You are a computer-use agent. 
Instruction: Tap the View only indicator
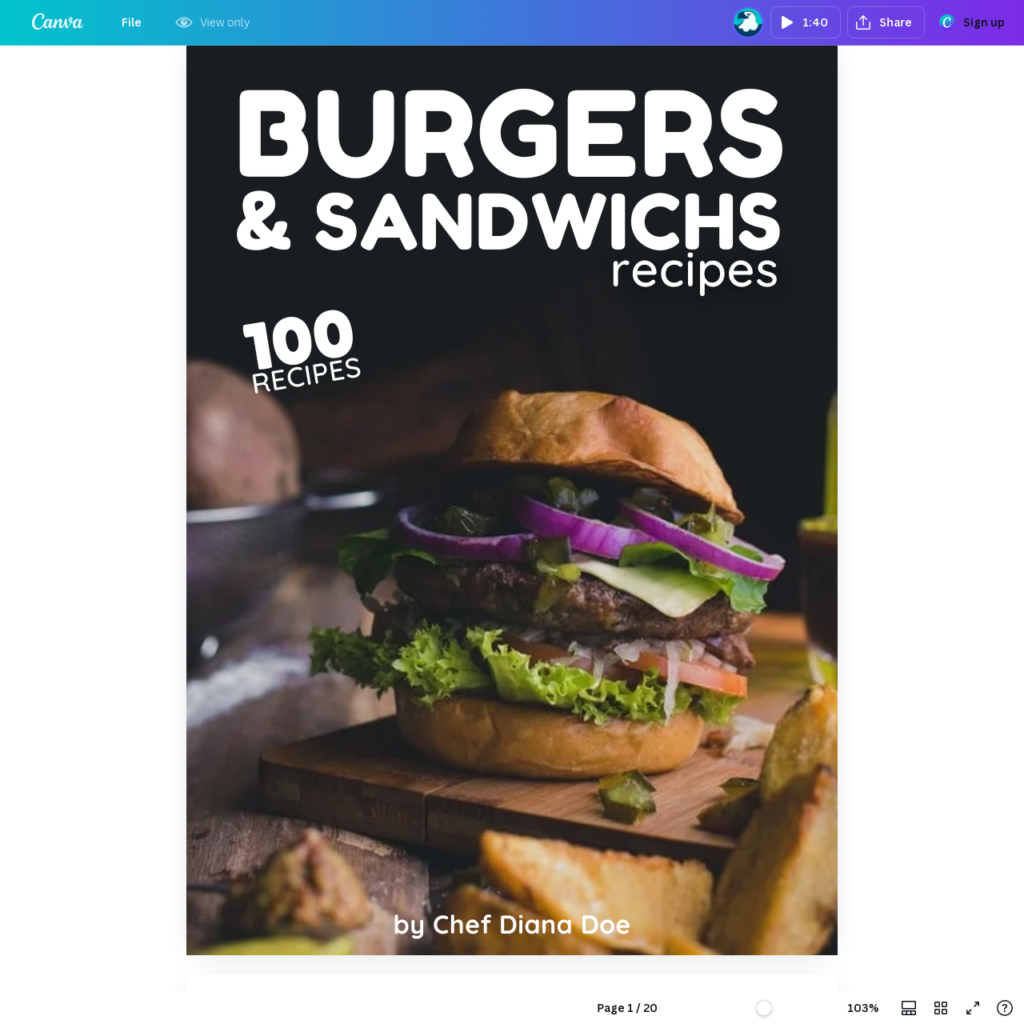coord(212,22)
